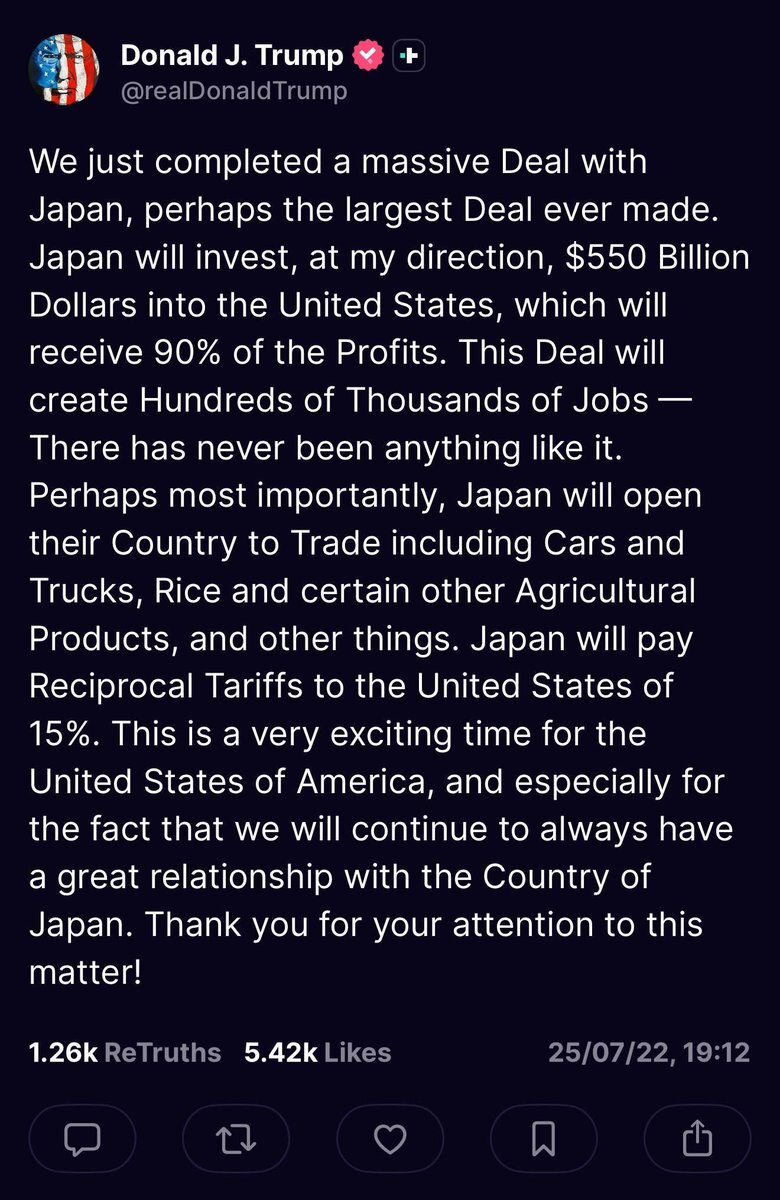ReTruth this post
Viewport: 780px width, 1200px height.
(x=236, y=1138)
